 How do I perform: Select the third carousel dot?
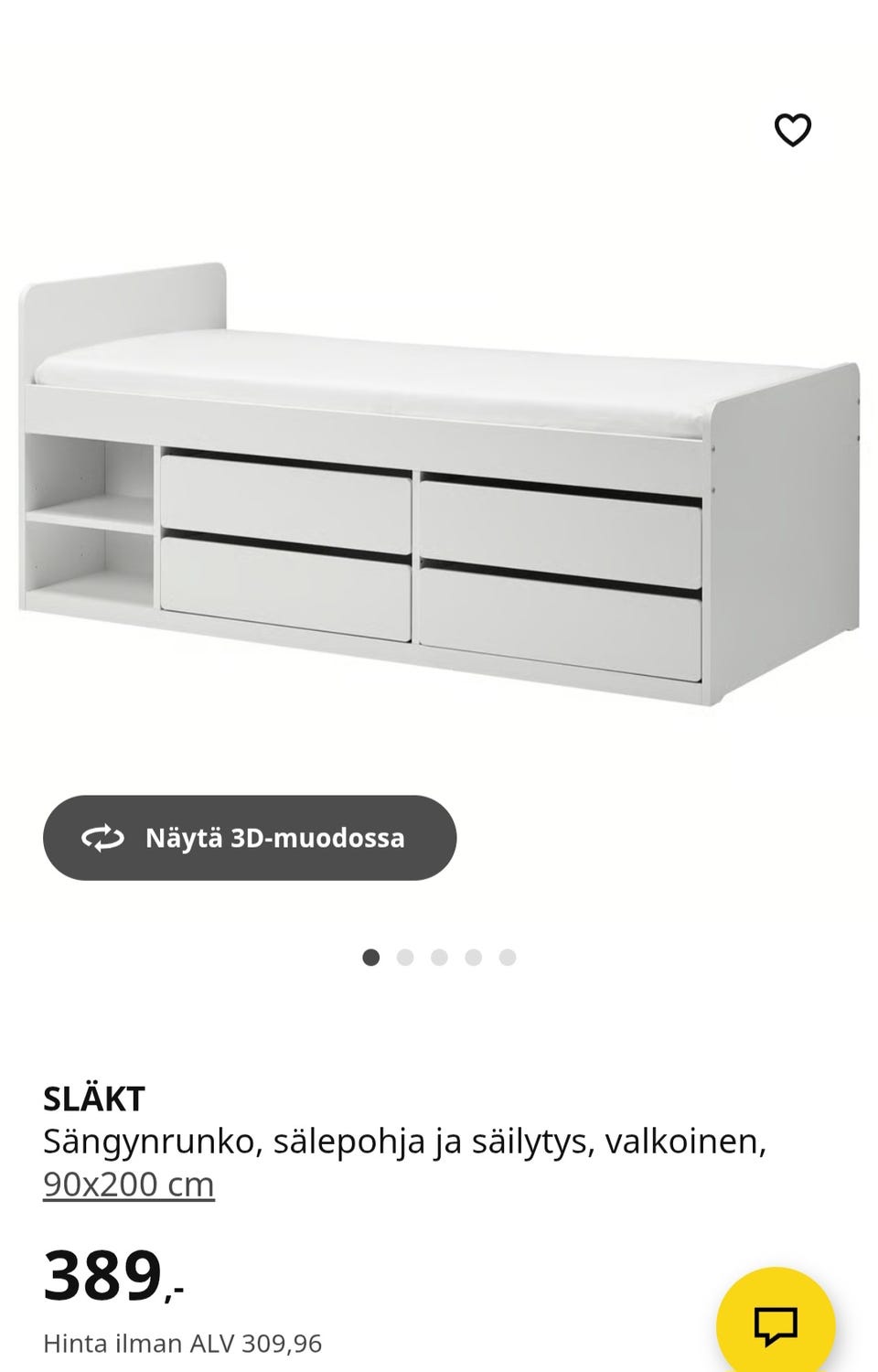439,956
